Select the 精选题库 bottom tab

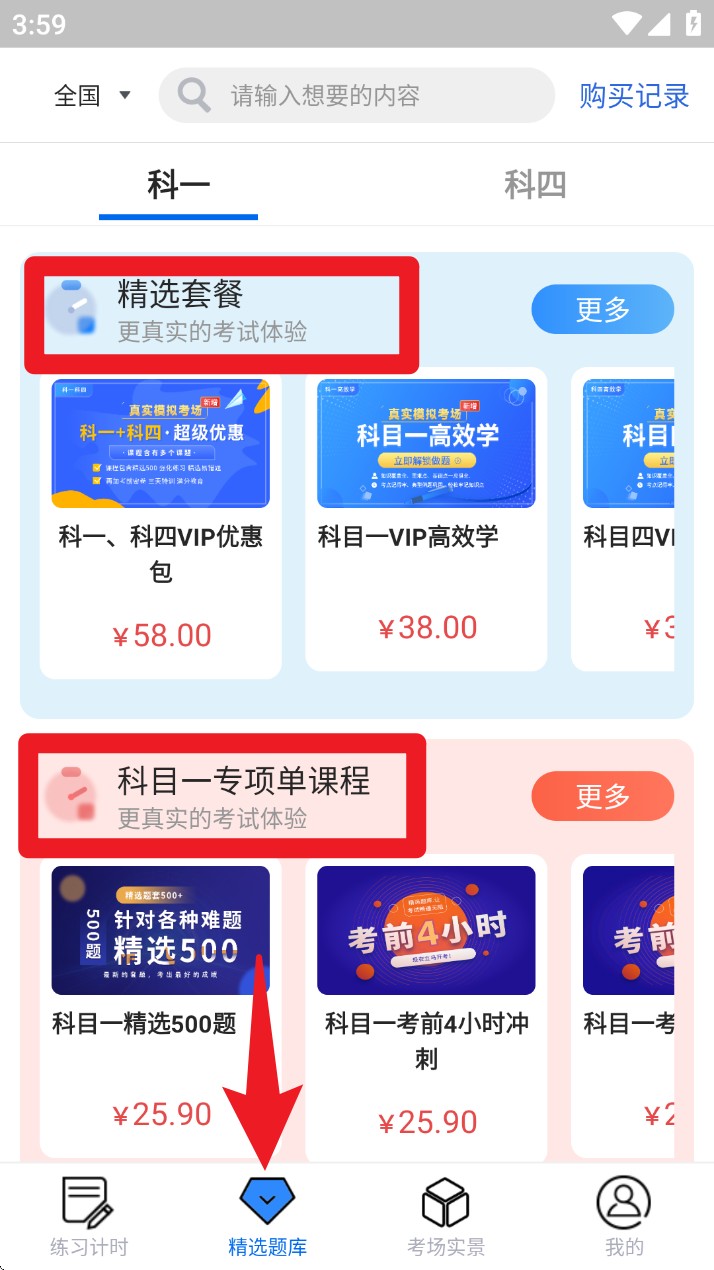click(x=267, y=1217)
